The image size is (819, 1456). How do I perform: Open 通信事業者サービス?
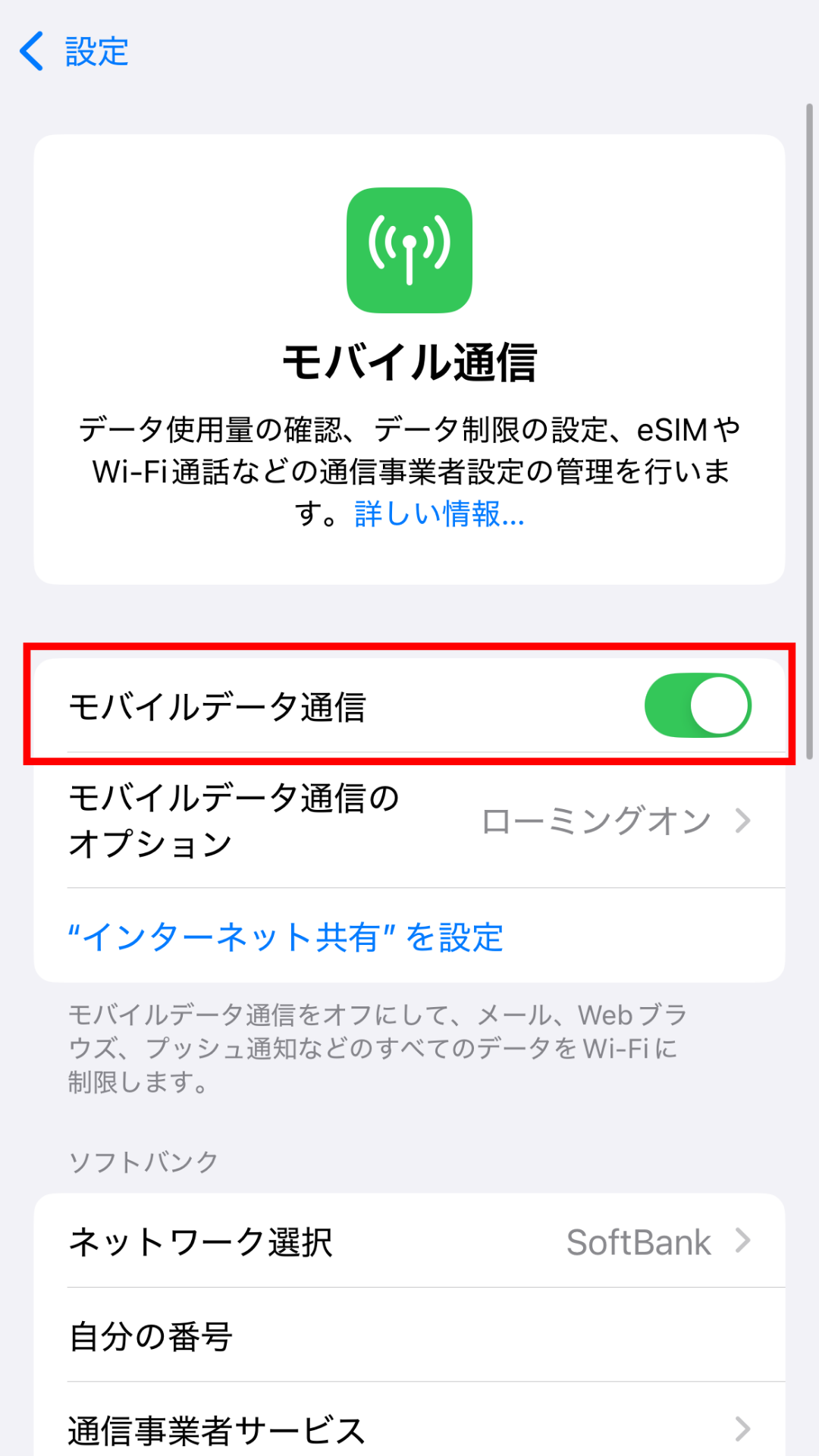pyautogui.click(x=409, y=1429)
